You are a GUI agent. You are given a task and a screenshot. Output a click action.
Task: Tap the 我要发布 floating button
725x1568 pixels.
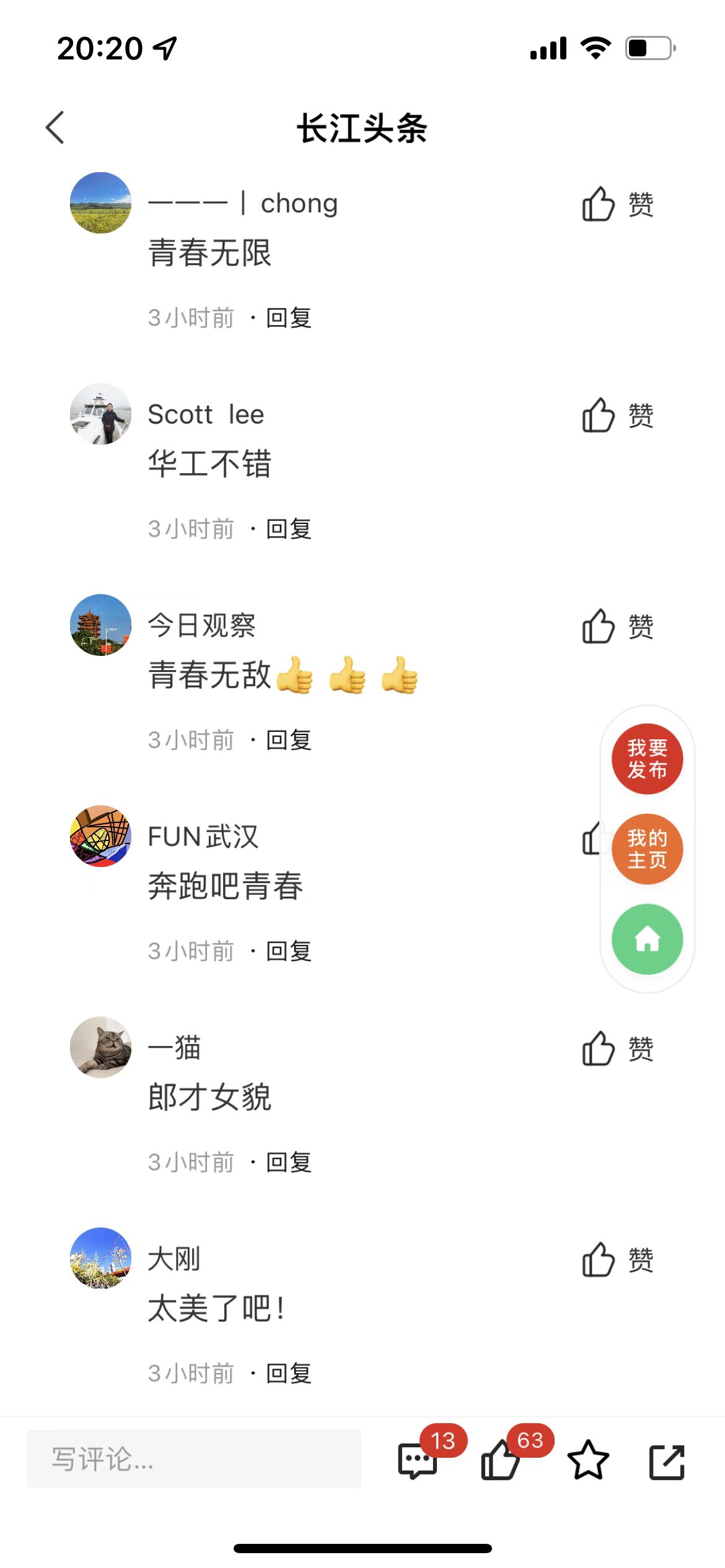click(647, 759)
